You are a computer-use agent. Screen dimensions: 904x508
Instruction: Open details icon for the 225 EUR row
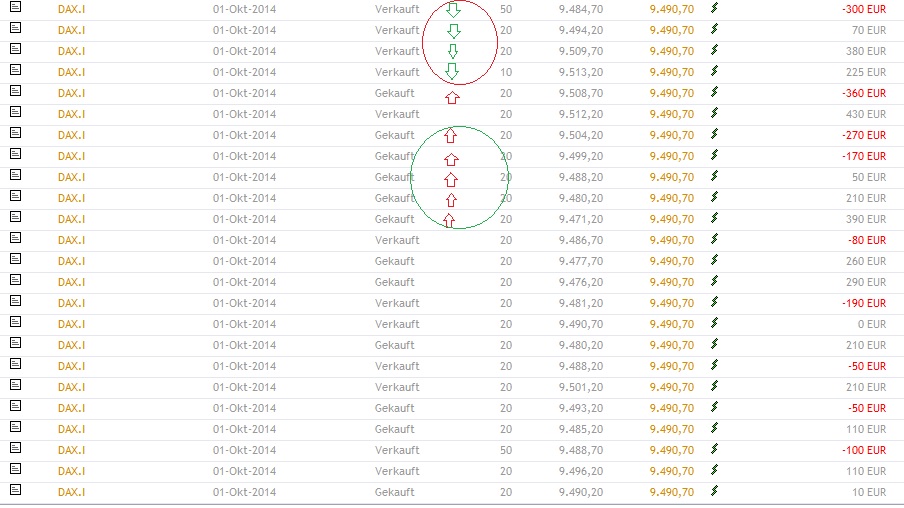15,72
